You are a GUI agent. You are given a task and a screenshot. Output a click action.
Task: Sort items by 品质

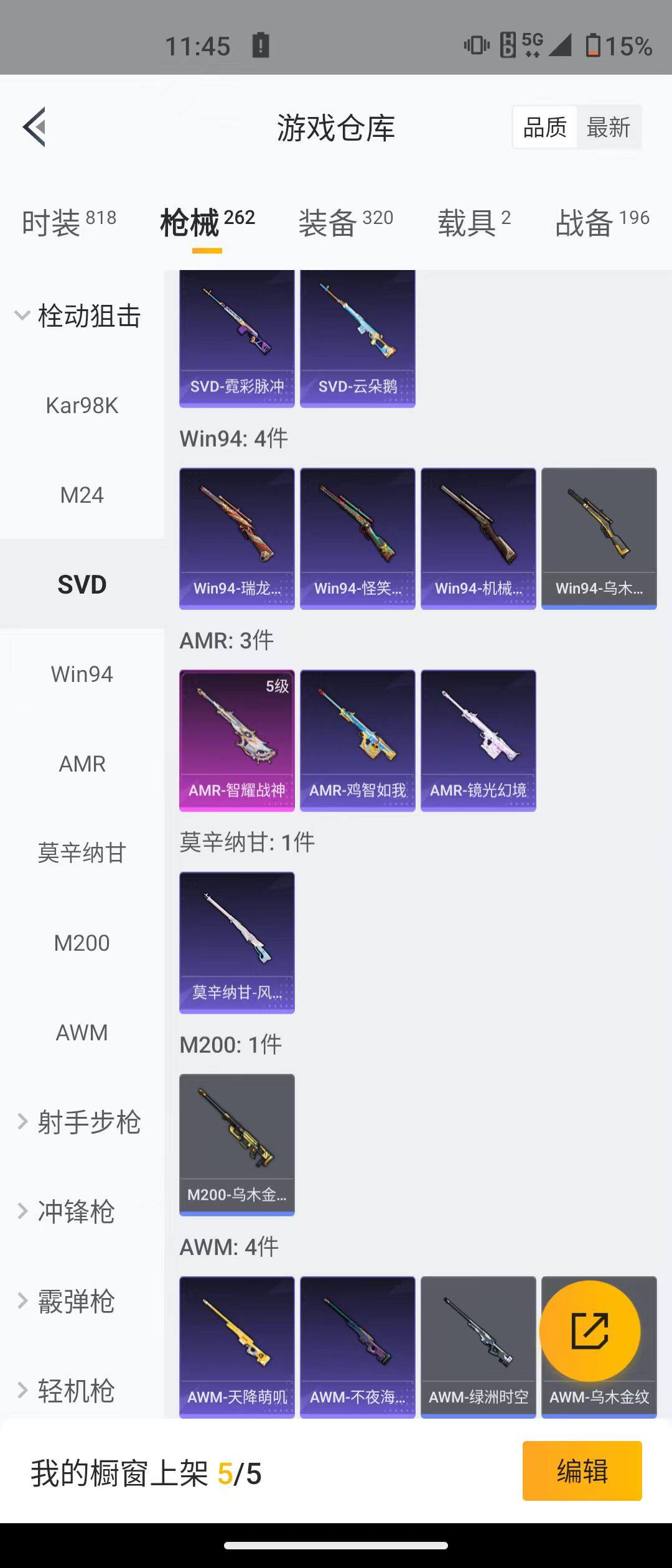click(x=545, y=128)
